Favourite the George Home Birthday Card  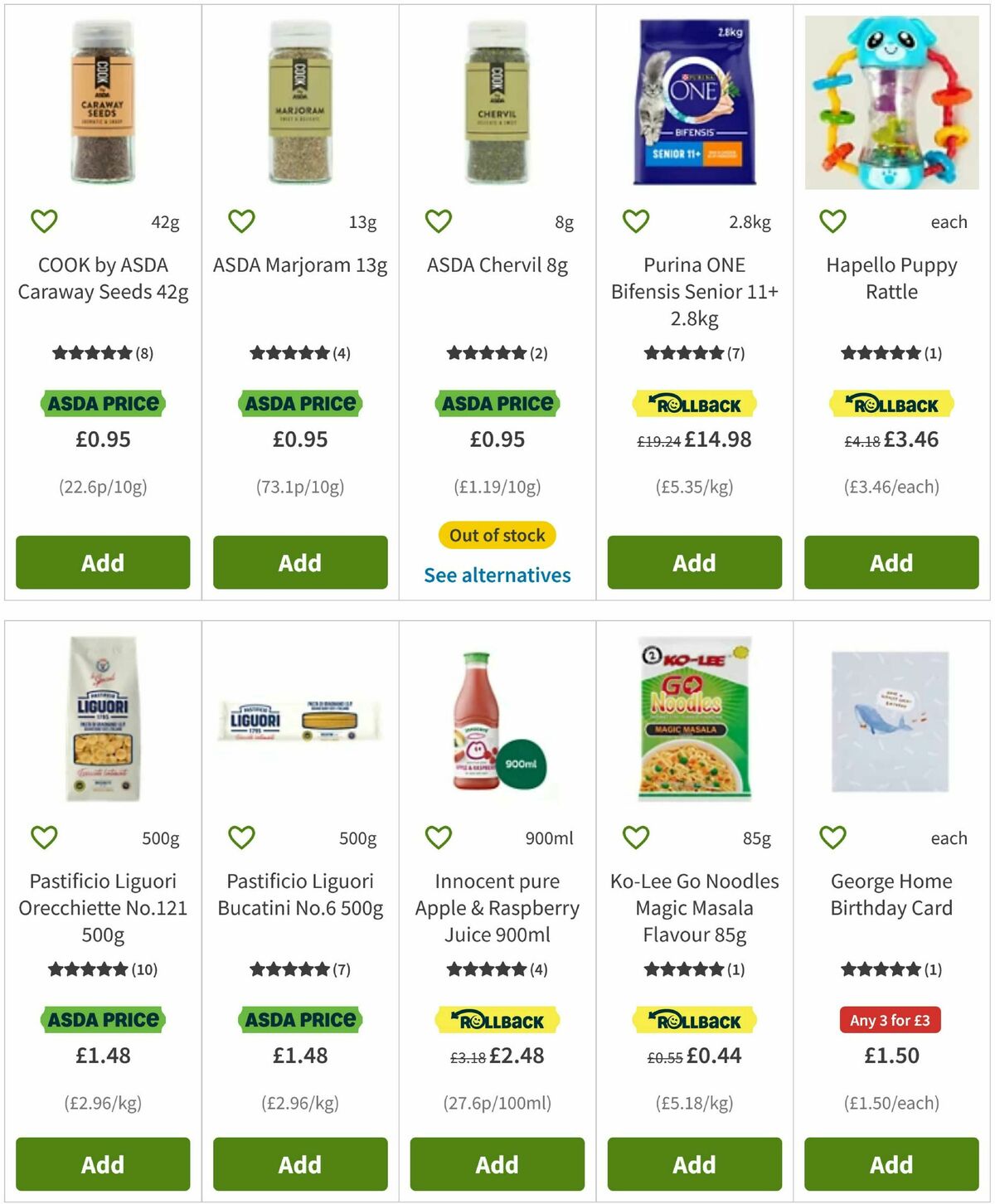[832, 837]
